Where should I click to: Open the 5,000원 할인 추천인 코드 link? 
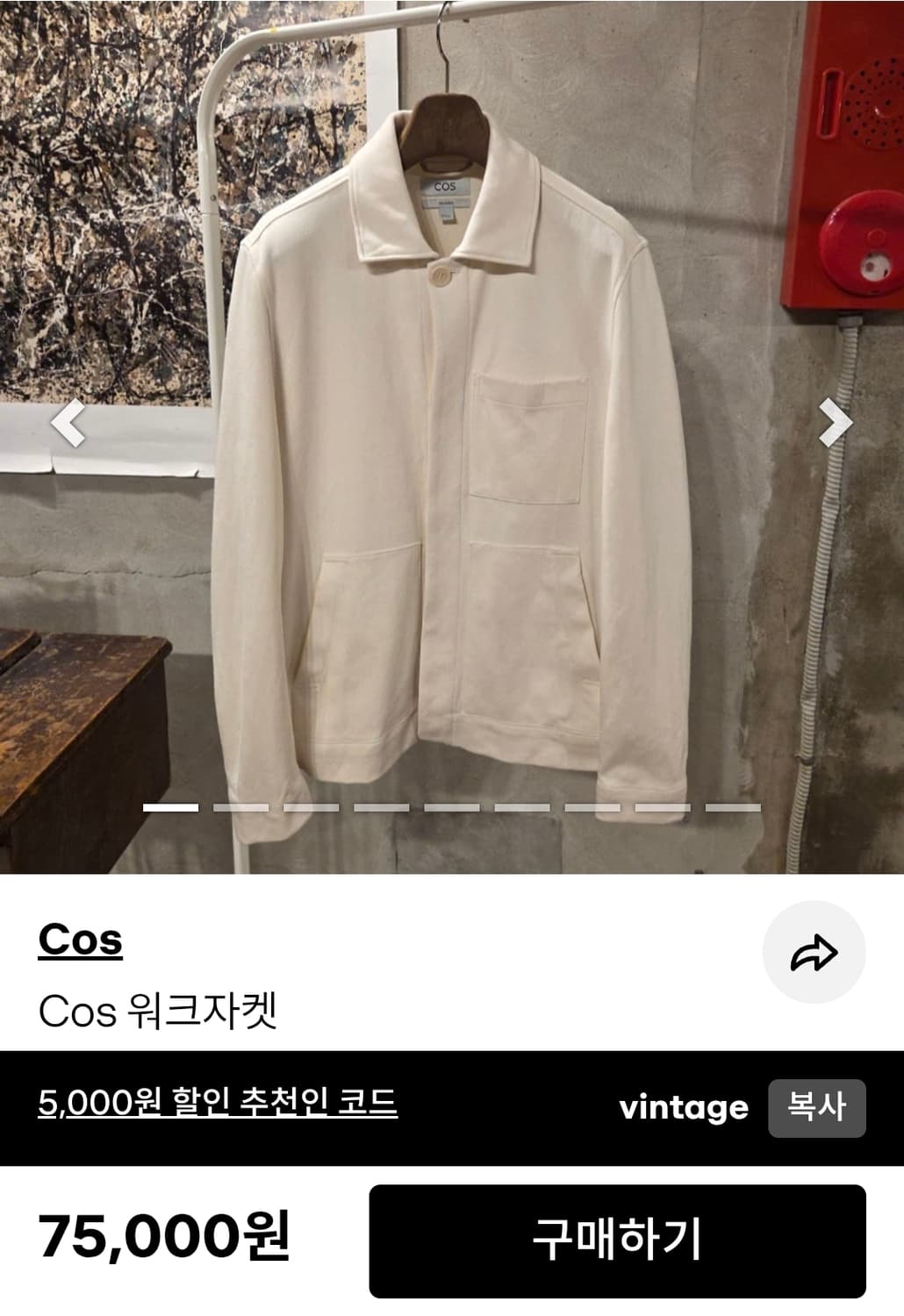pyautogui.click(x=220, y=1107)
